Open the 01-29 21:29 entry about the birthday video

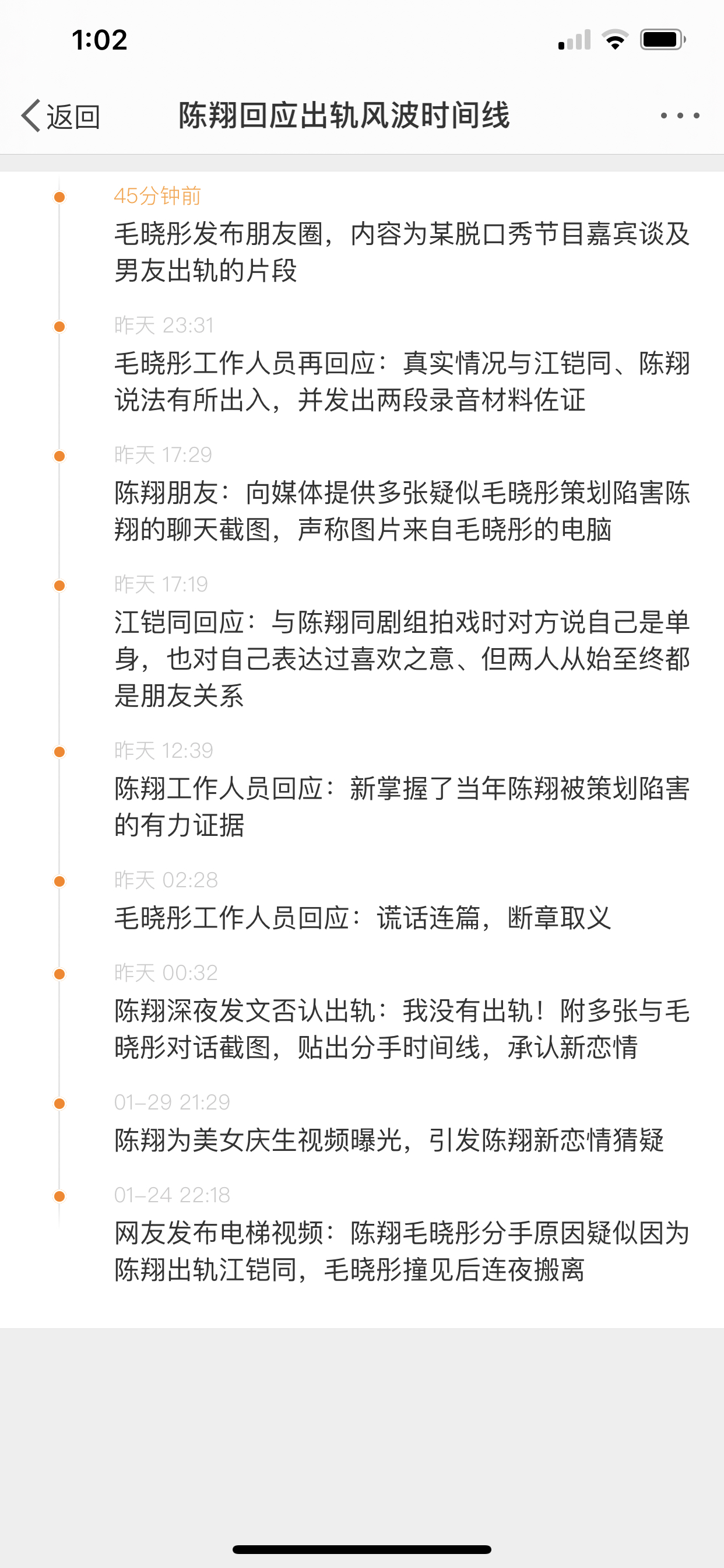(389, 1139)
